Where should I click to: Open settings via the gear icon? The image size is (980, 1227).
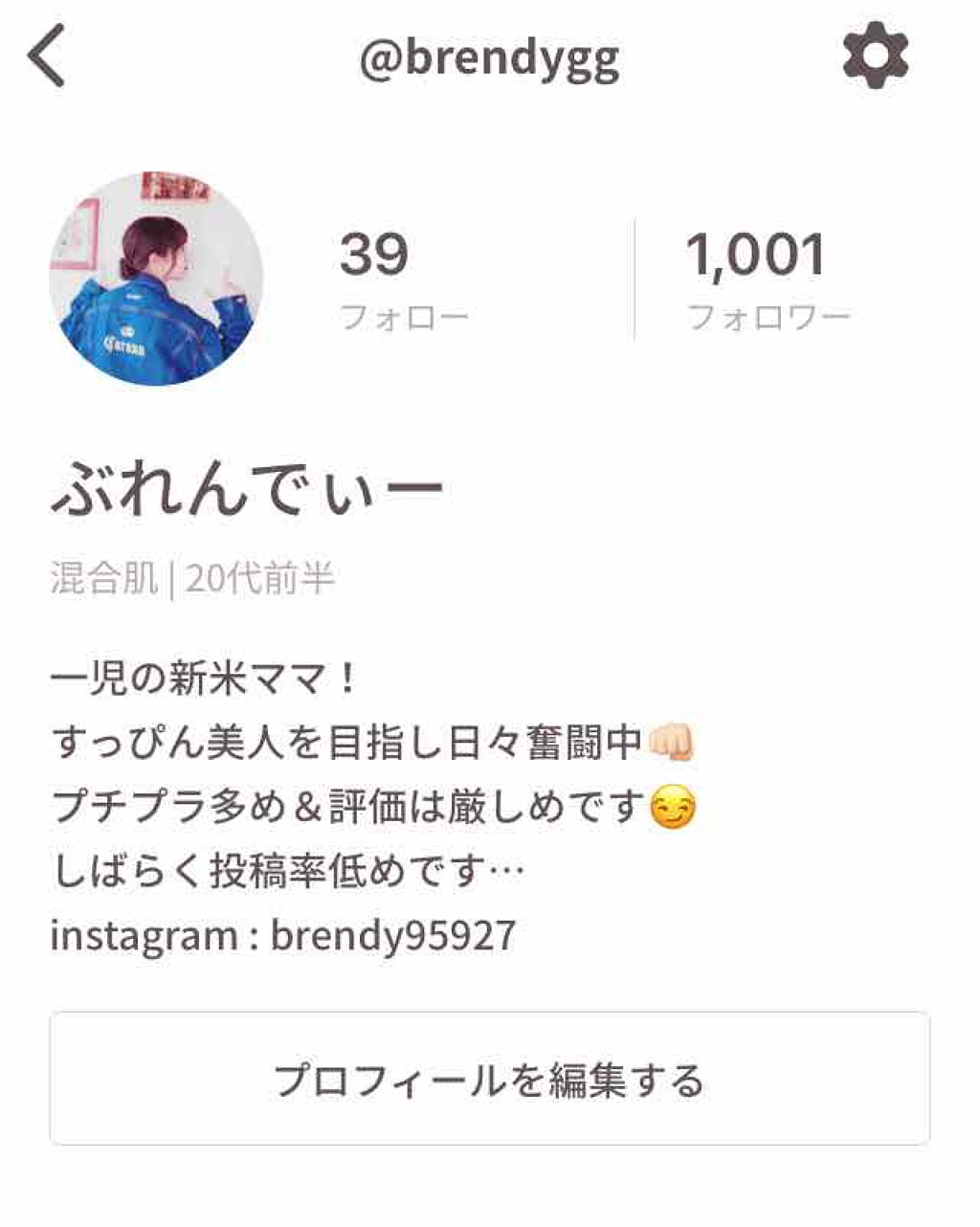tap(875, 57)
